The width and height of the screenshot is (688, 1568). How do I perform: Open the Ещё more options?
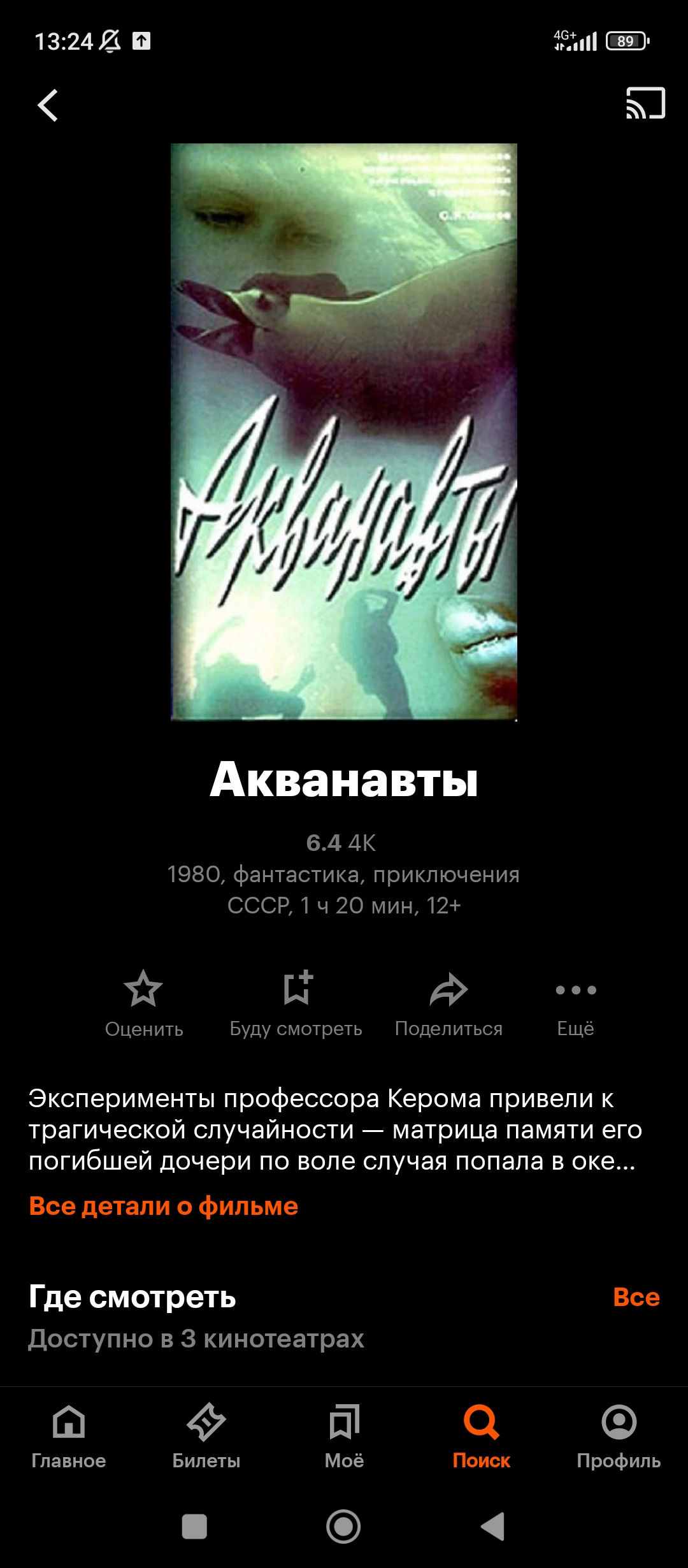tap(576, 1005)
